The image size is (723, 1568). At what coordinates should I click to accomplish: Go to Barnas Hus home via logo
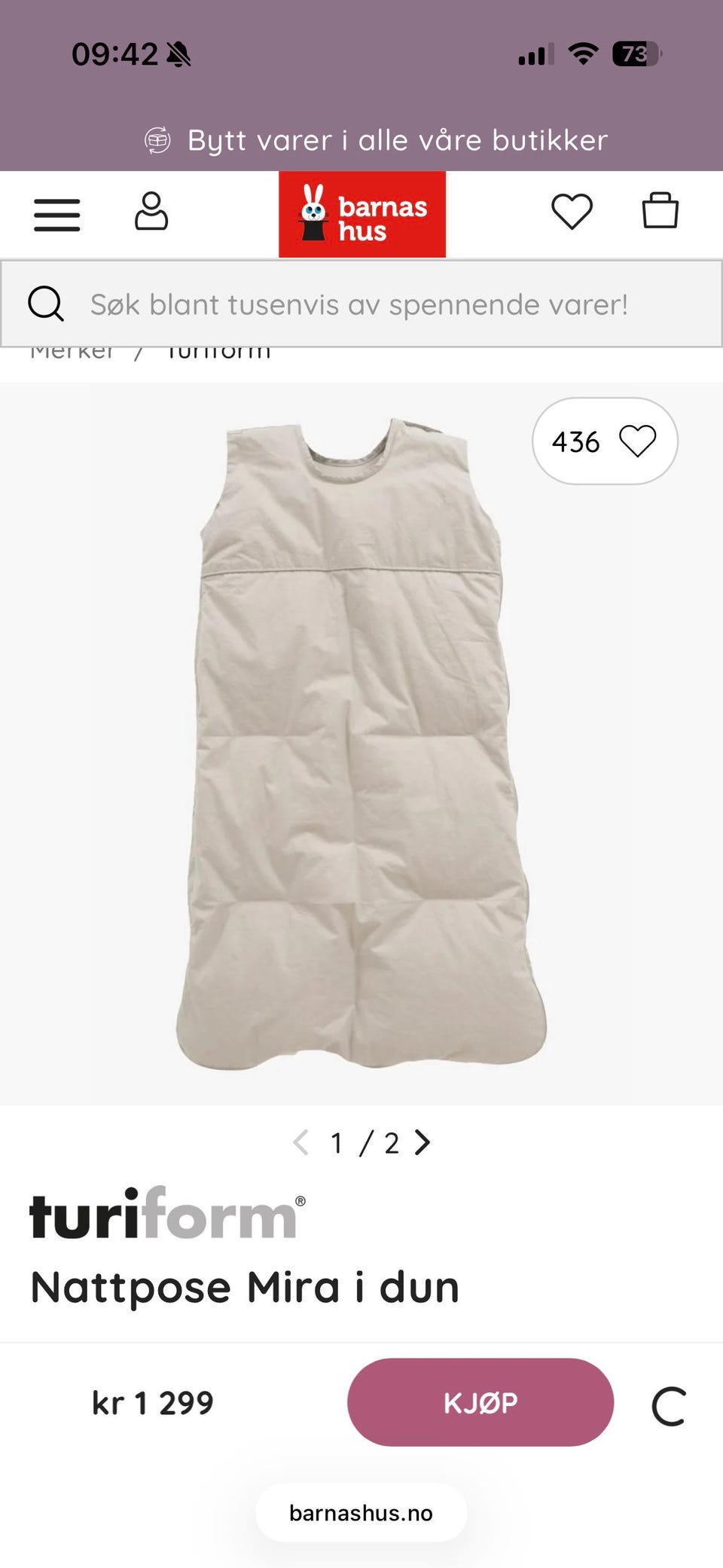point(362,214)
